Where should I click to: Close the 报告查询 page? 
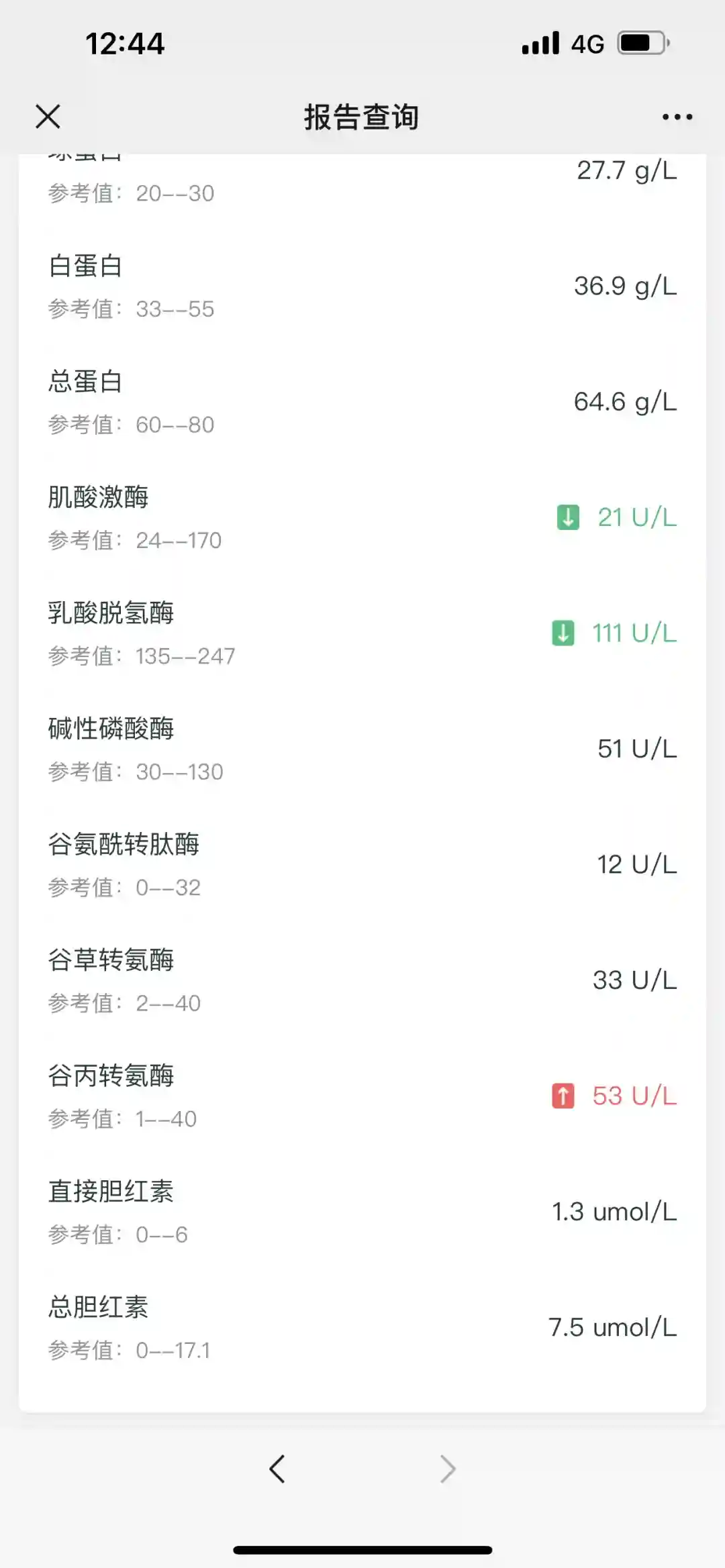(x=48, y=116)
